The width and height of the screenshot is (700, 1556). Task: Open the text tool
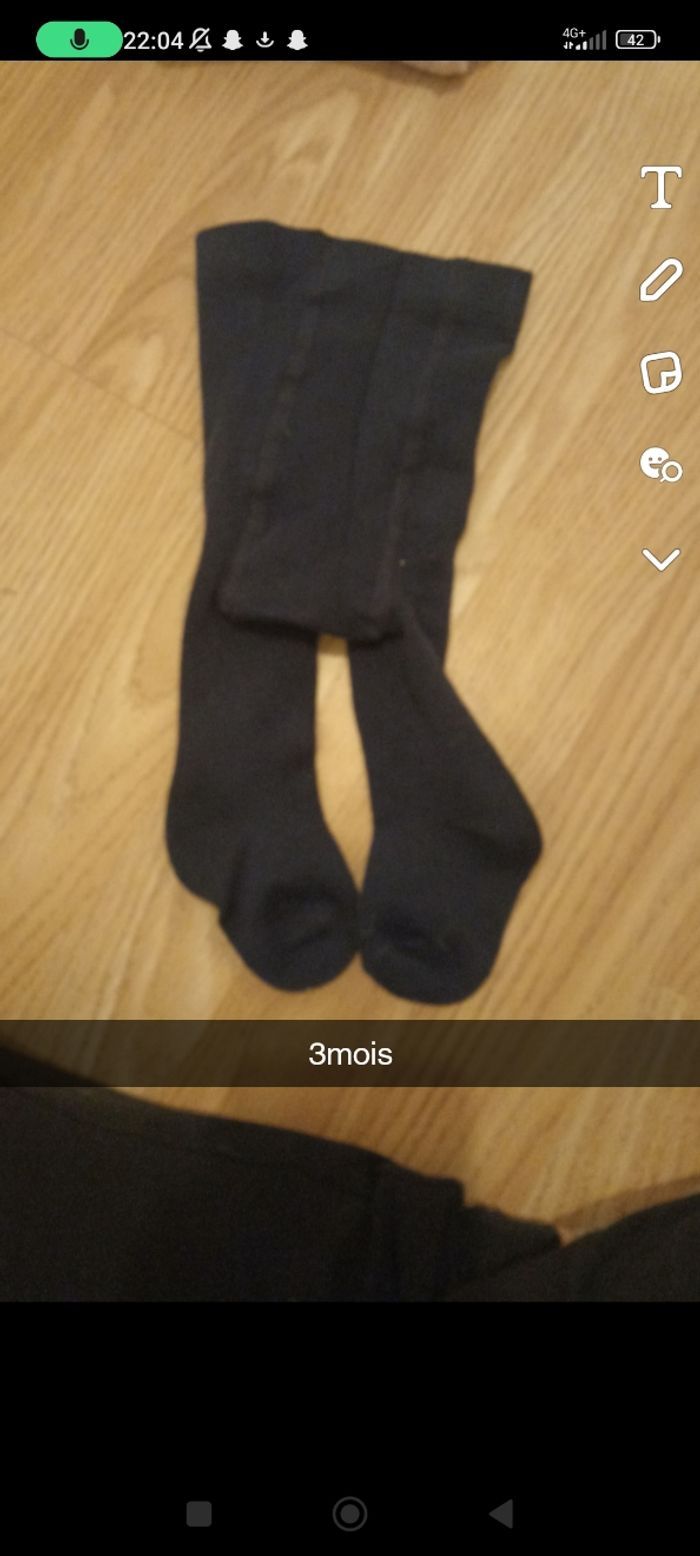(x=660, y=187)
